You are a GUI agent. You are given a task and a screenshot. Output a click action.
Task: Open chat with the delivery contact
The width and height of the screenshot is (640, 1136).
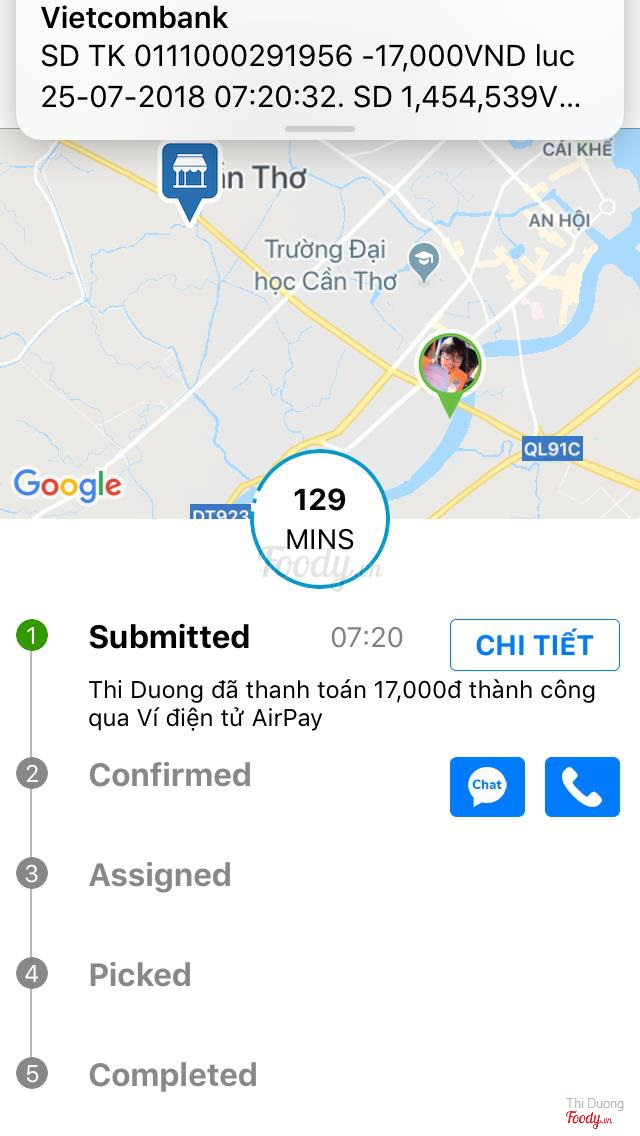pyautogui.click(x=487, y=786)
